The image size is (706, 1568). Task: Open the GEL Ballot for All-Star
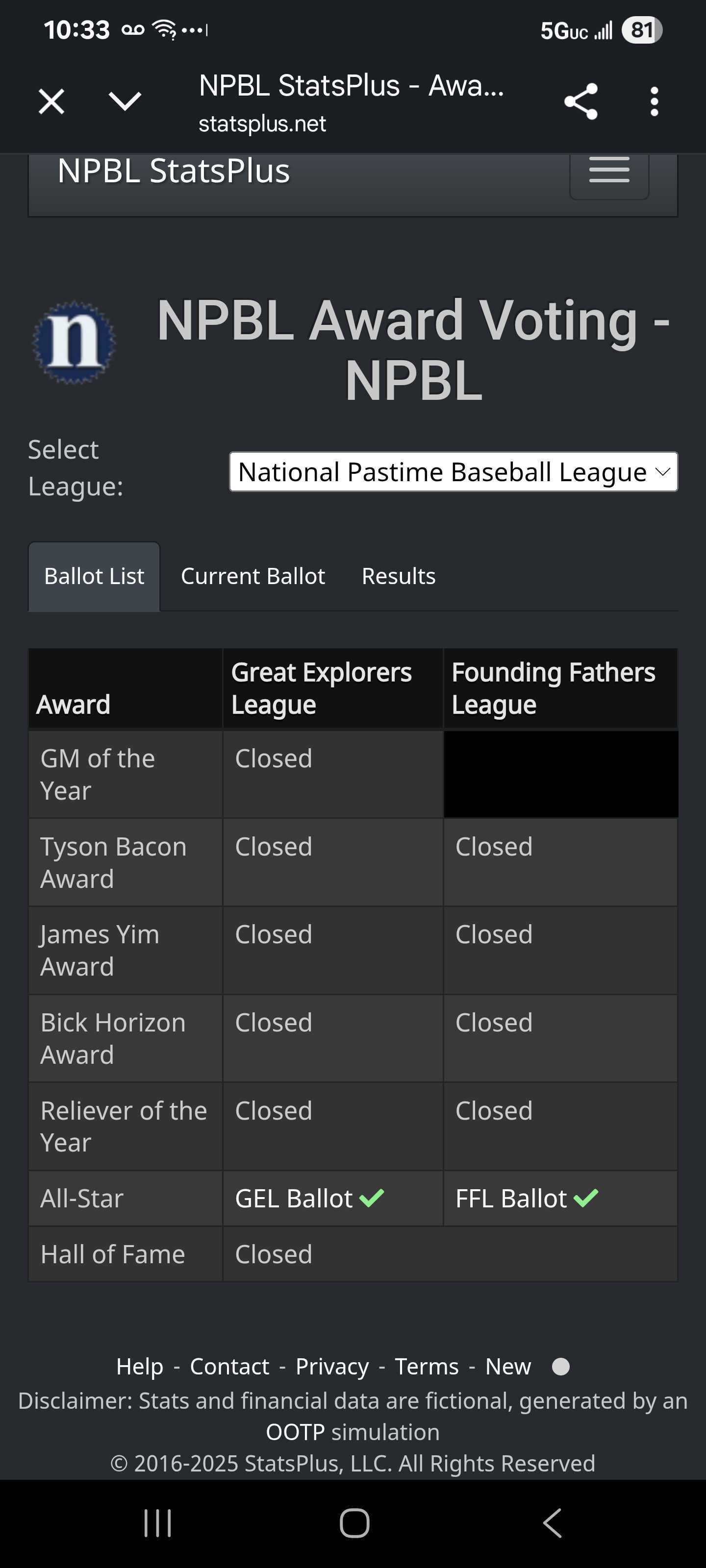(294, 1199)
